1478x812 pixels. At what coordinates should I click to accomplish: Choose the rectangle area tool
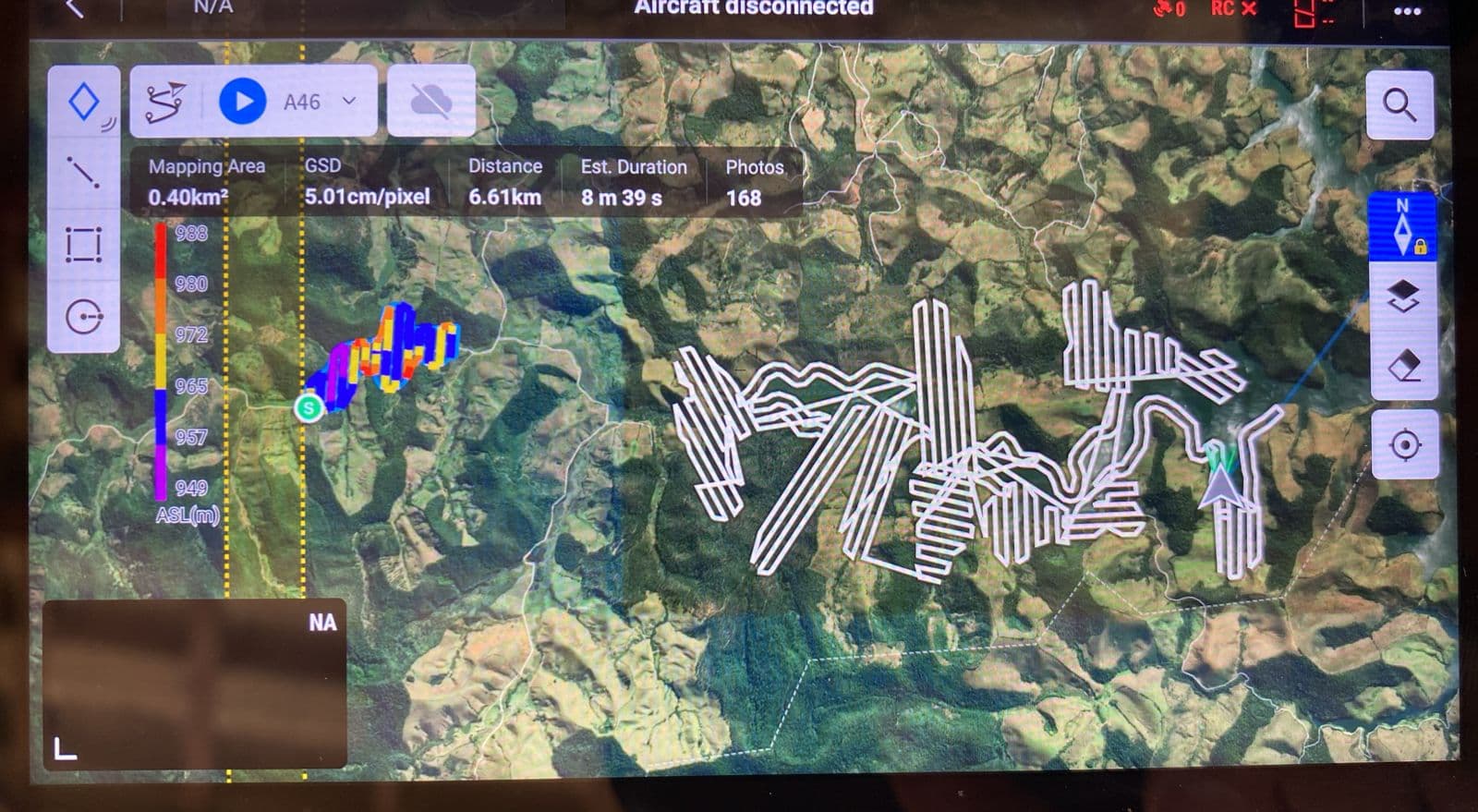coord(83,245)
